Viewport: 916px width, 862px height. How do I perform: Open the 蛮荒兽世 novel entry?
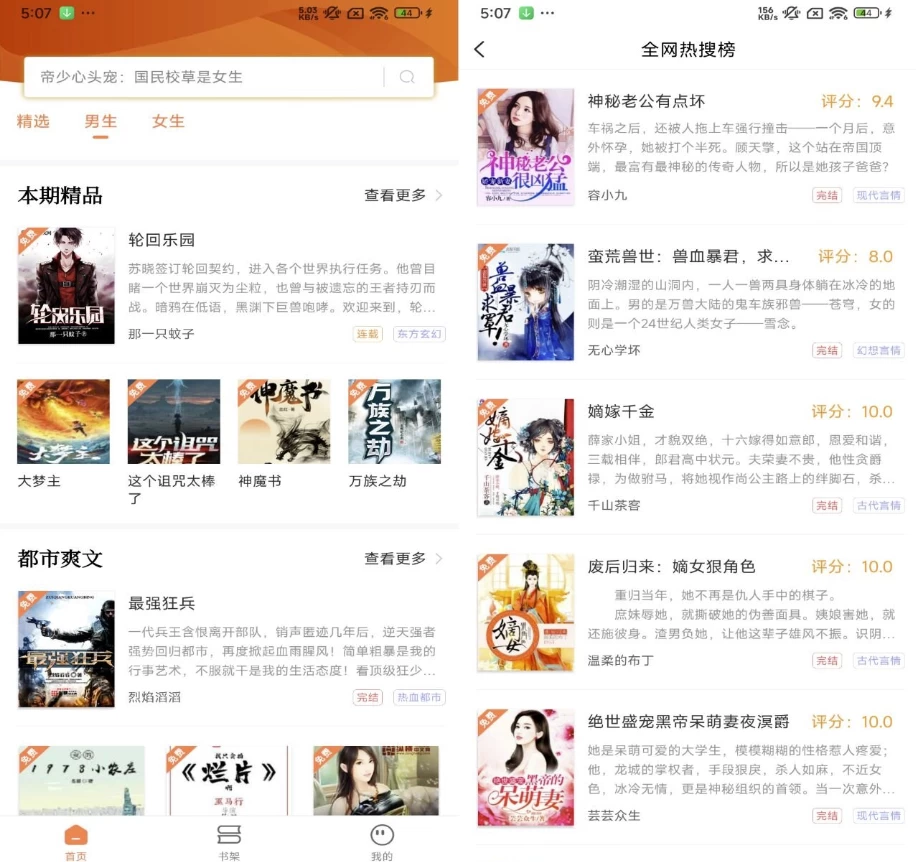pyautogui.click(x=688, y=256)
